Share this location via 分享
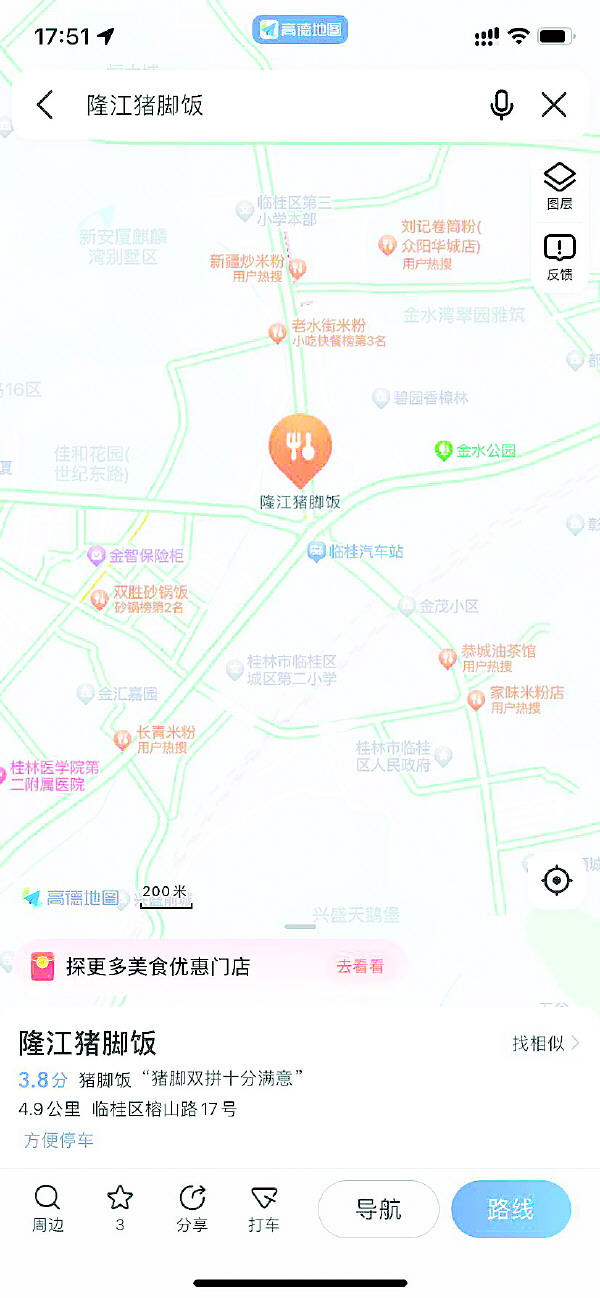The width and height of the screenshot is (600, 1298). point(192,1208)
